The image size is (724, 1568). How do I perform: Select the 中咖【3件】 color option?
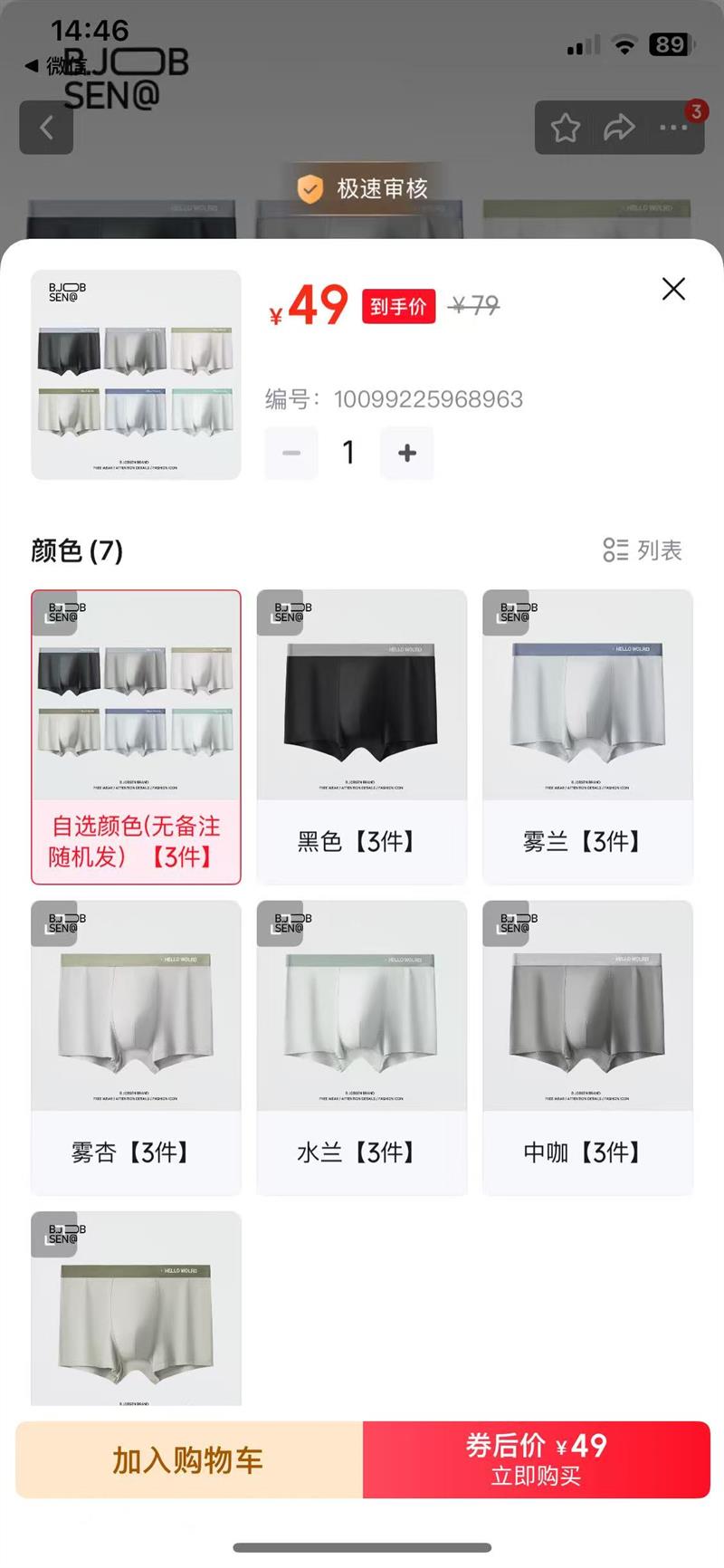pos(587,1047)
